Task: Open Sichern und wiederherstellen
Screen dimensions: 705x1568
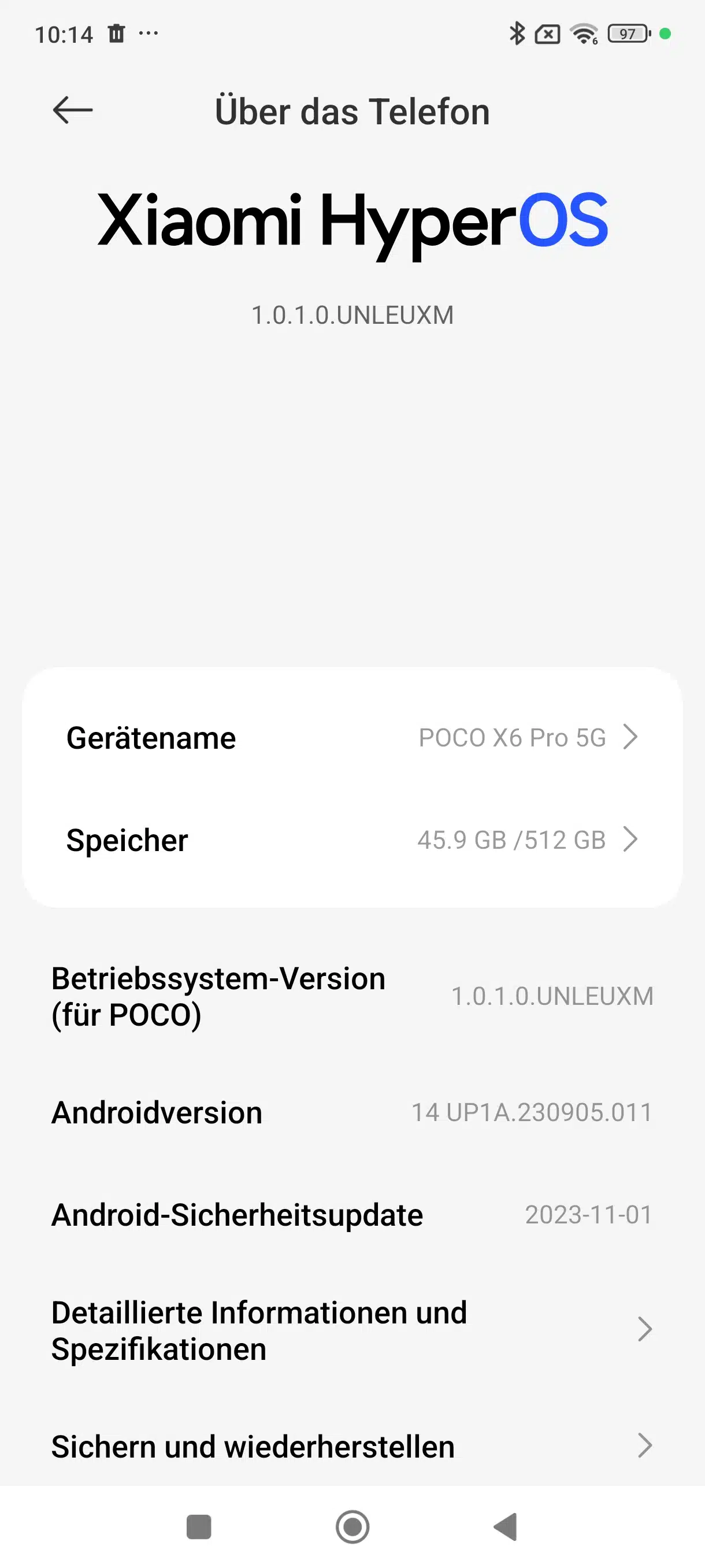Action: click(352, 1446)
